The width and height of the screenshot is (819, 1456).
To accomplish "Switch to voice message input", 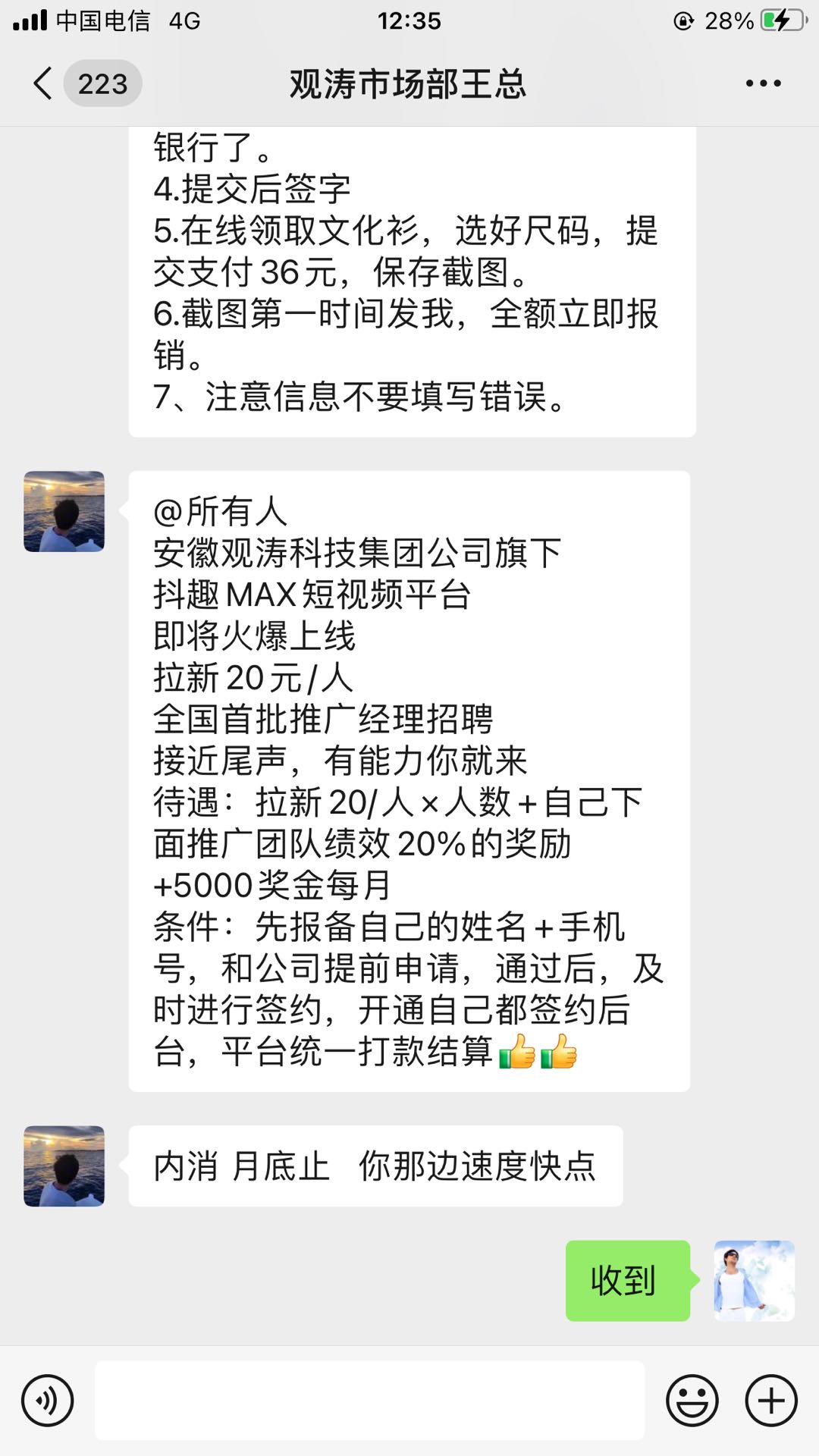I will pyautogui.click(x=48, y=1401).
